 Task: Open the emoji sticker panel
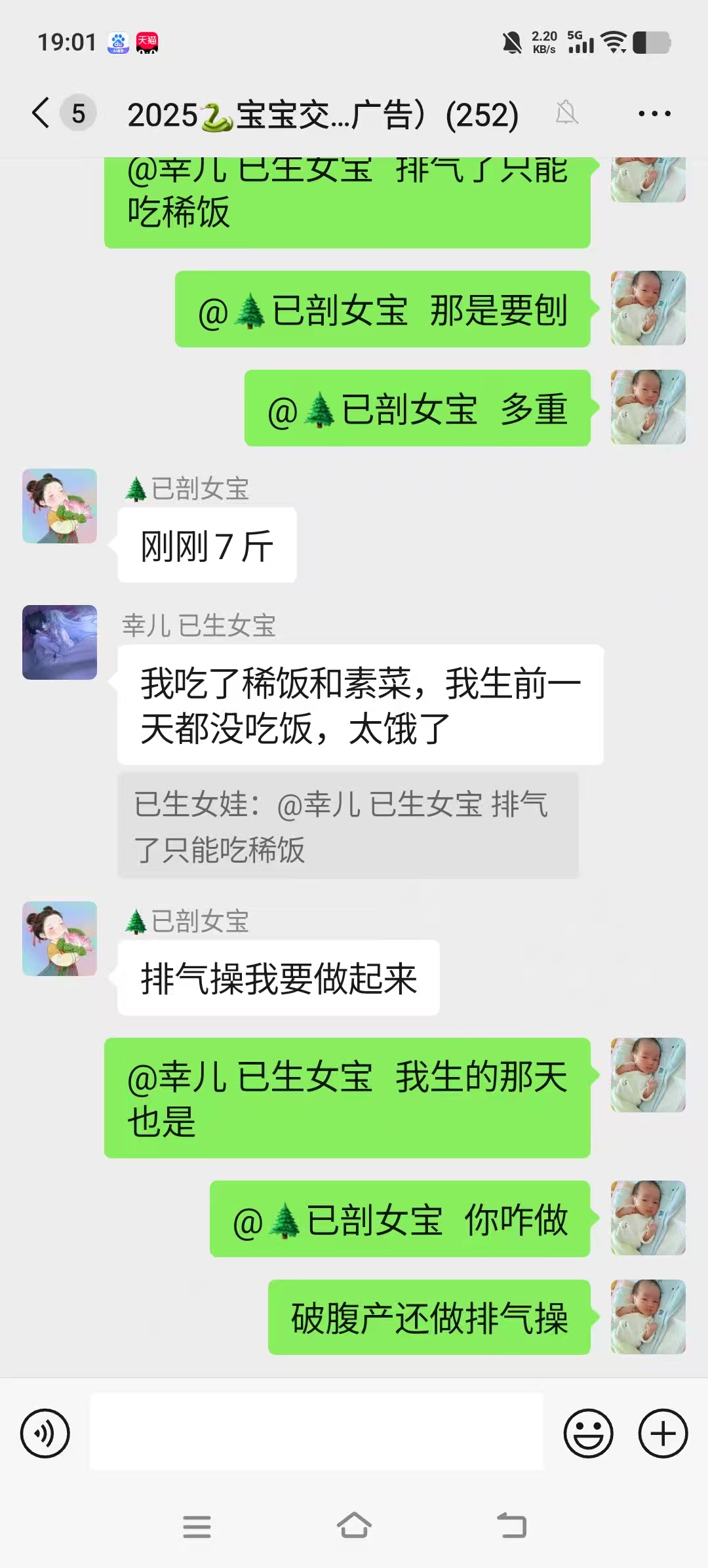(x=588, y=1433)
